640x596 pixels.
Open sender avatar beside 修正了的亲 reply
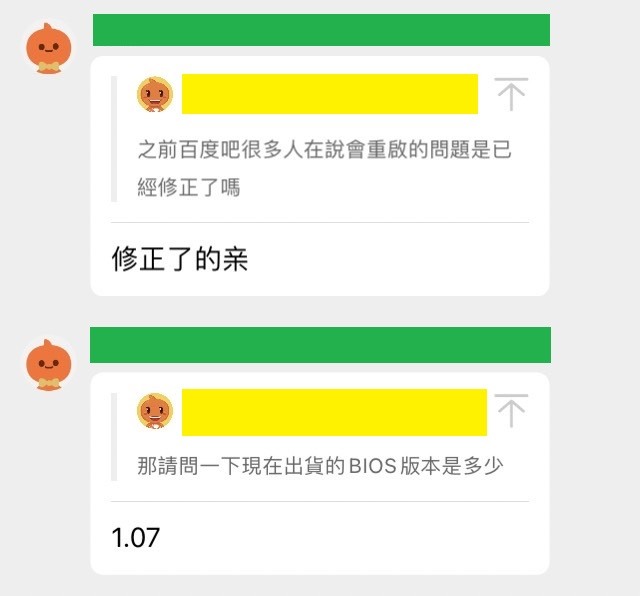(49, 49)
